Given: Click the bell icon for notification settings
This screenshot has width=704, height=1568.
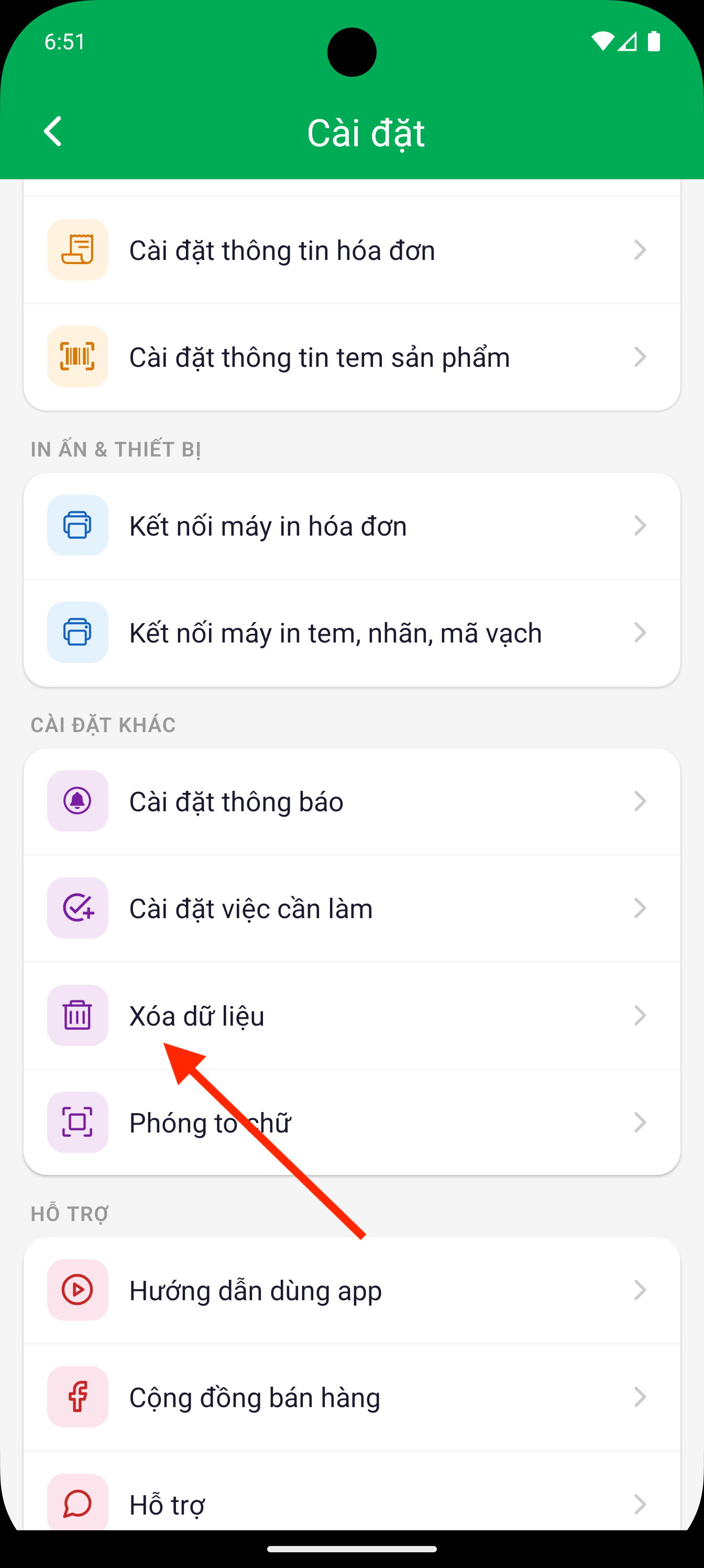Looking at the screenshot, I should point(78,801).
